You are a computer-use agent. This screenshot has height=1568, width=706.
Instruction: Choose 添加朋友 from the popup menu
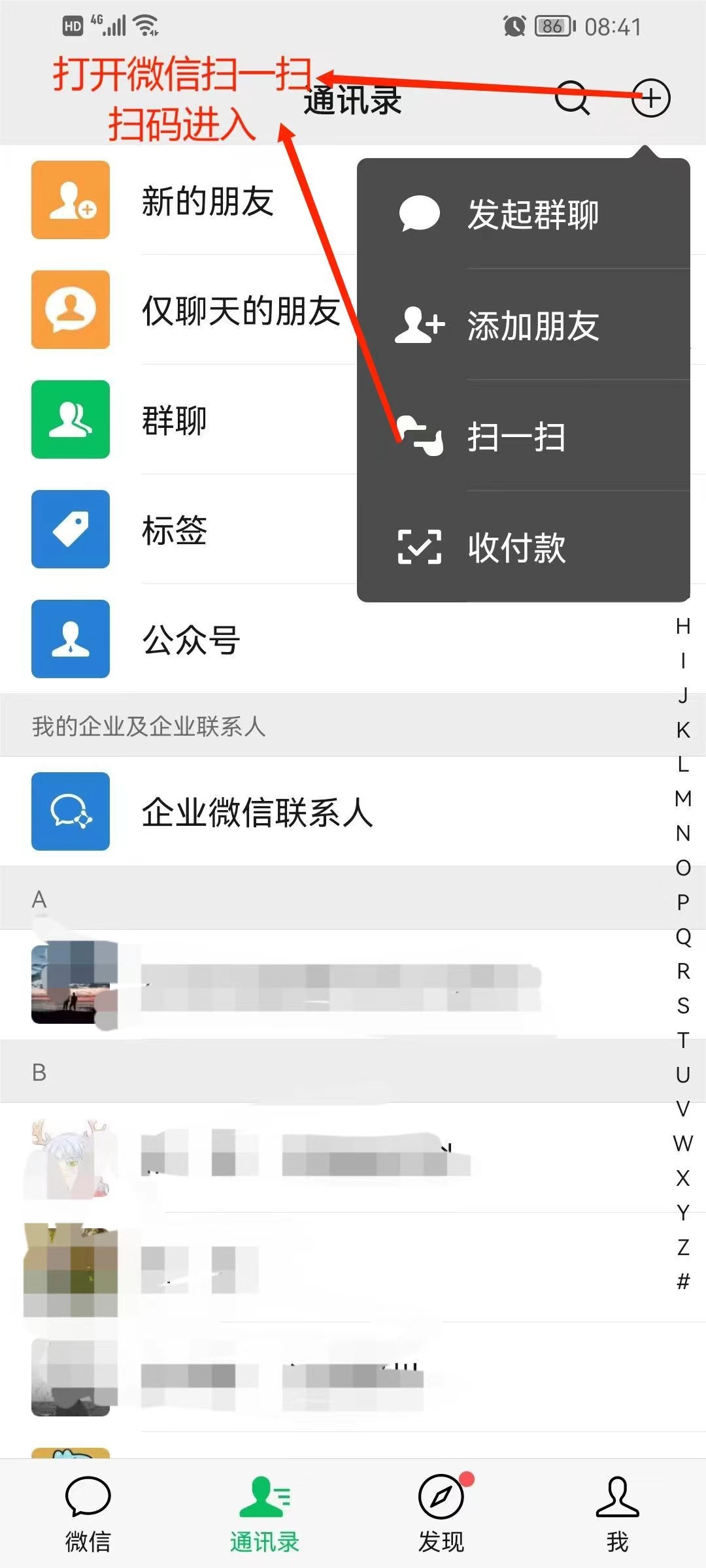pos(523,325)
